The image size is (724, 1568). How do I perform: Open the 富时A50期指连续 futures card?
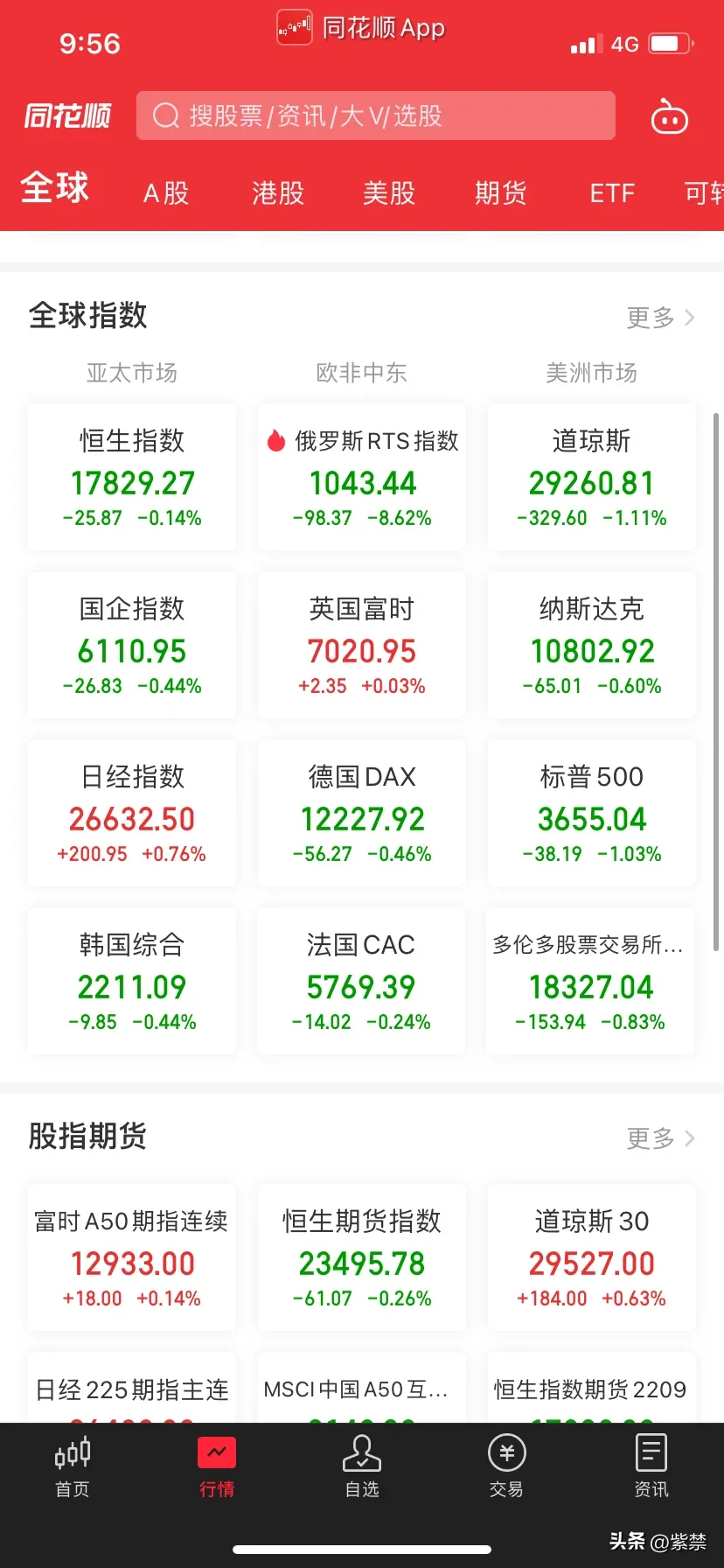coord(132,1258)
